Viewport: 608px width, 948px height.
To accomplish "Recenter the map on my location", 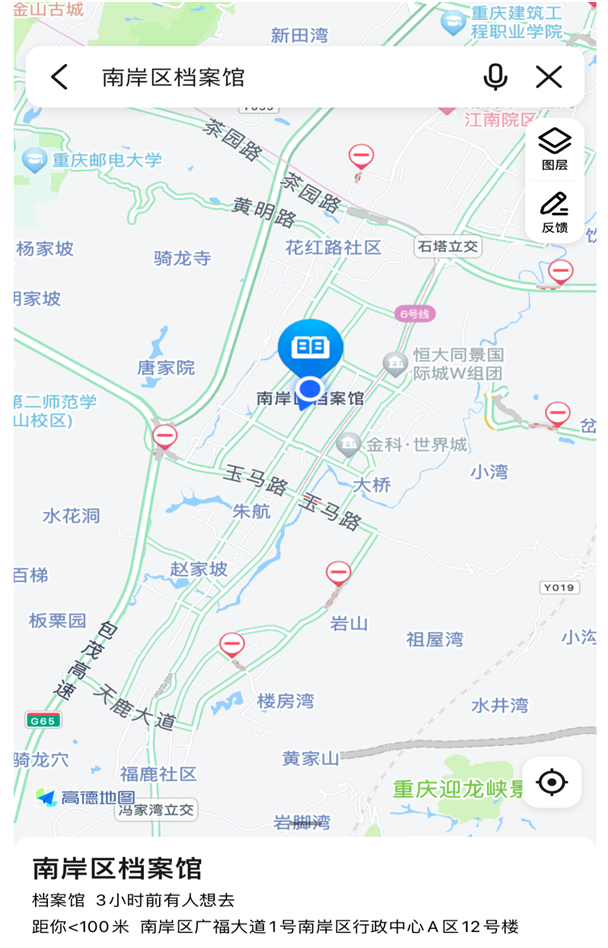I will (x=552, y=782).
